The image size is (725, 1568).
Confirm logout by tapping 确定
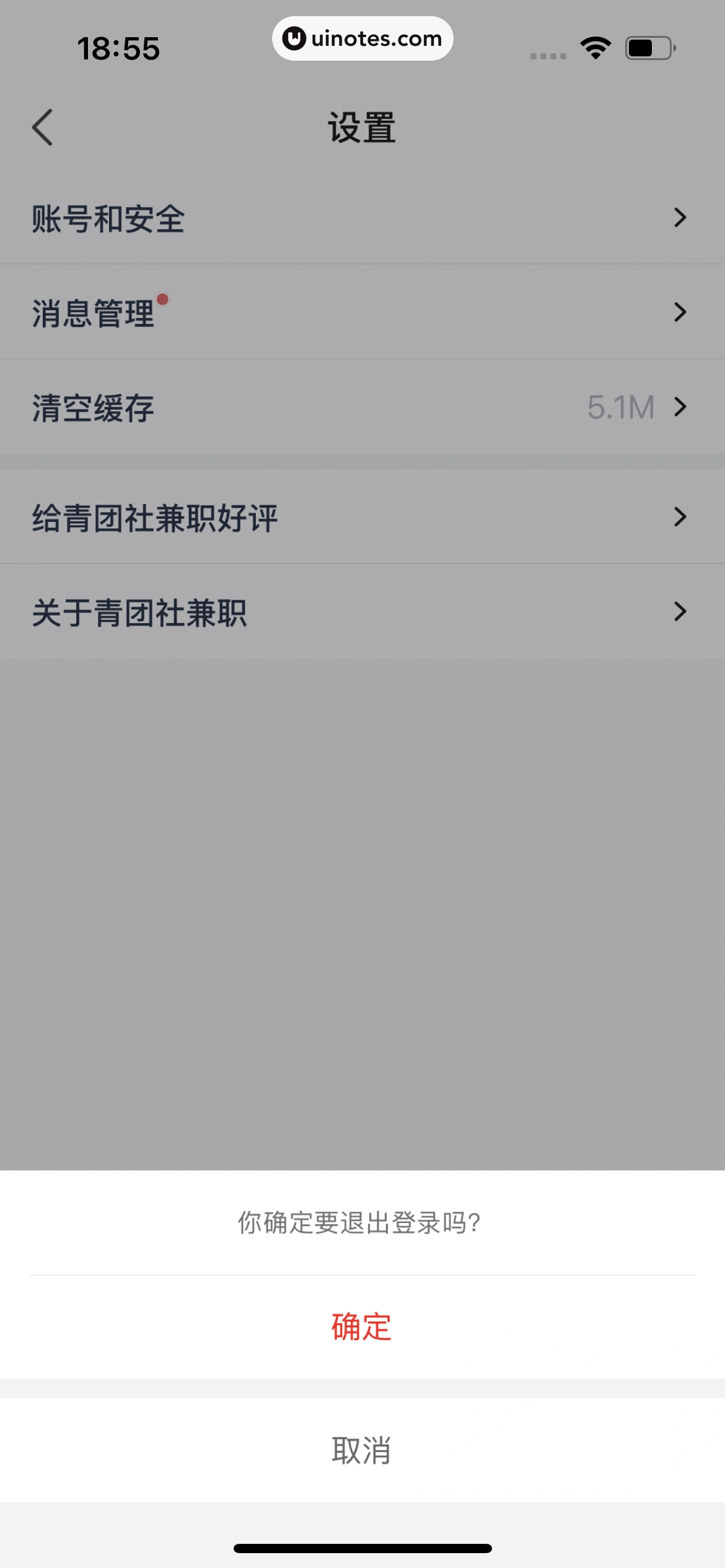(362, 1326)
